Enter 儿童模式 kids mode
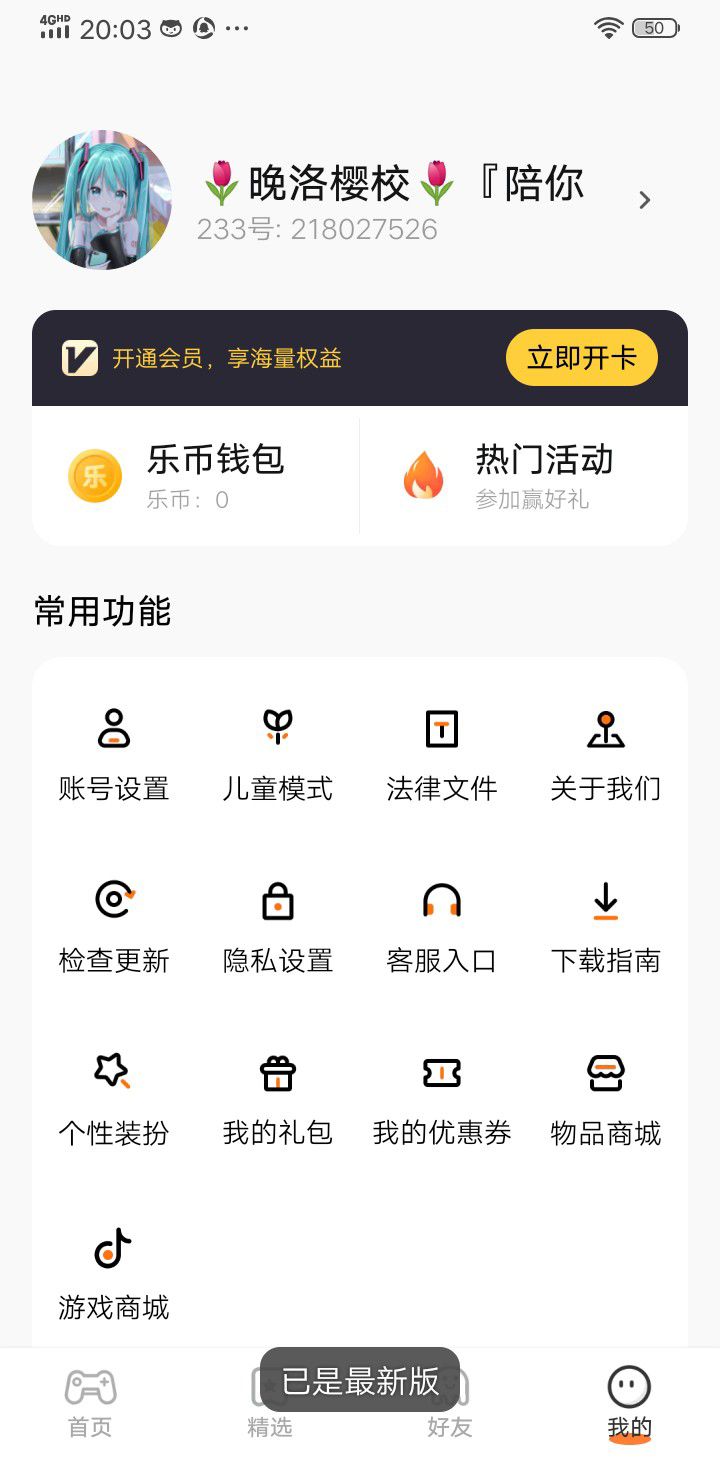This screenshot has height=1460, width=720. tap(278, 754)
